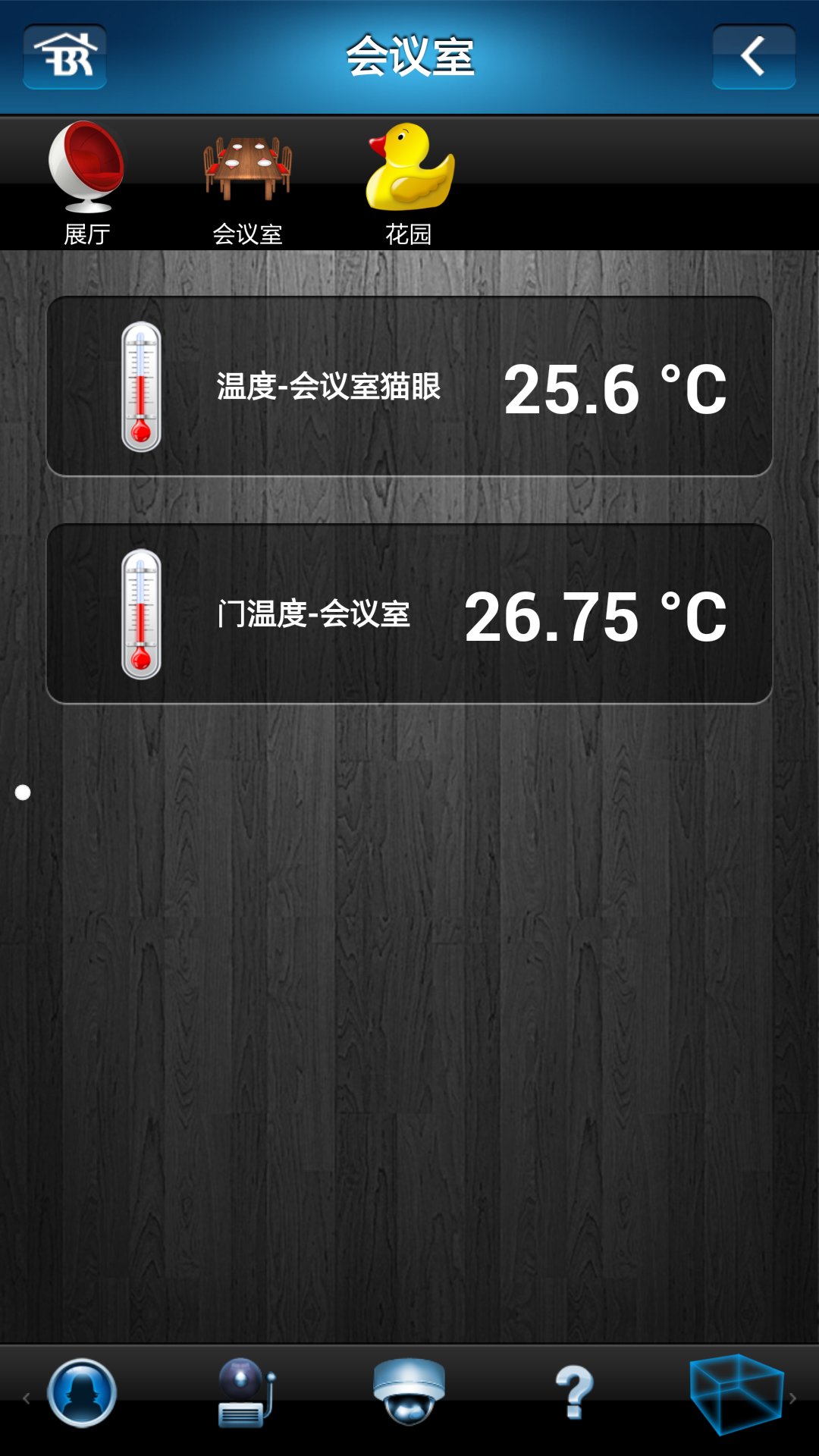Tap the right arrow in bottom bar

click(793, 1398)
